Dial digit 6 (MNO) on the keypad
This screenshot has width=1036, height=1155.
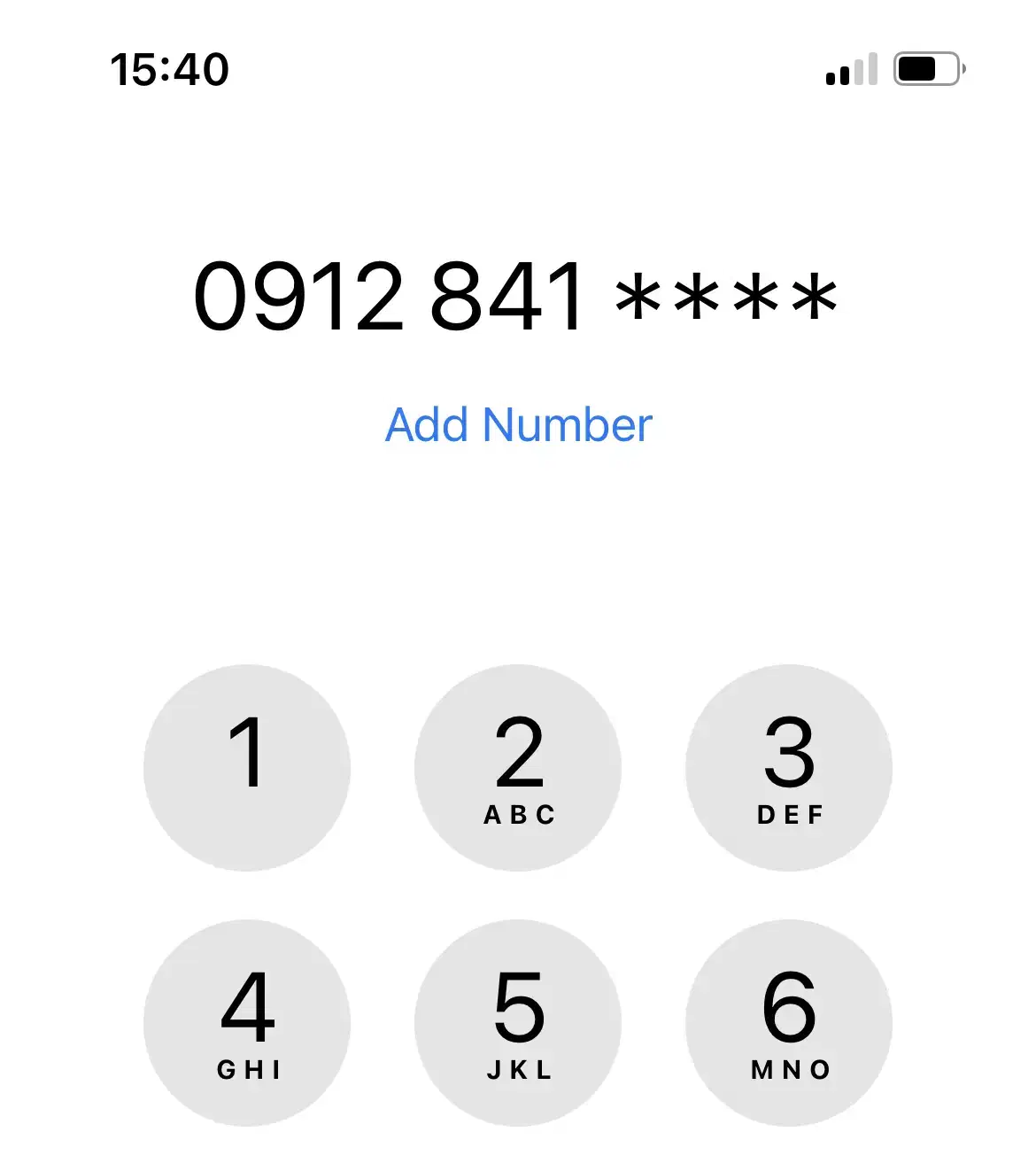pos(789,1023)
